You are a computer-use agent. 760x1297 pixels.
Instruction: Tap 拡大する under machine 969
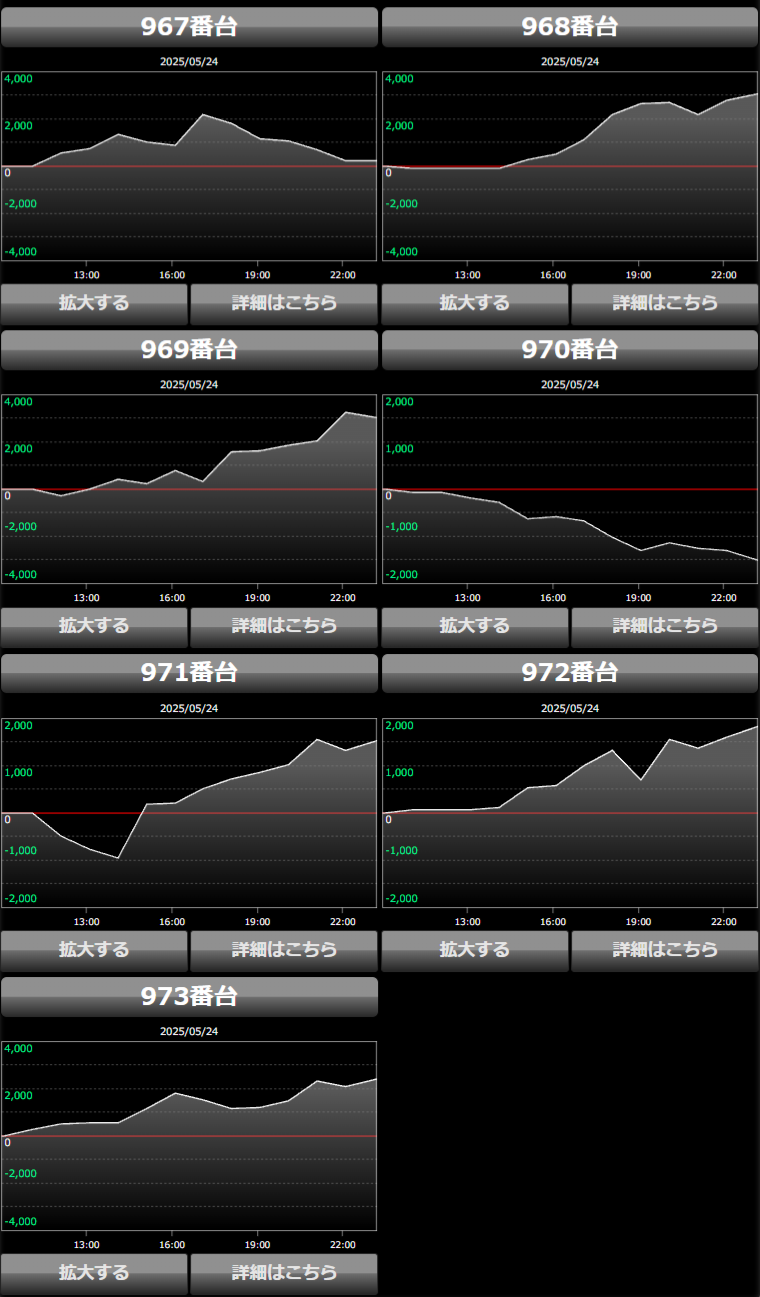coord(94,626)
